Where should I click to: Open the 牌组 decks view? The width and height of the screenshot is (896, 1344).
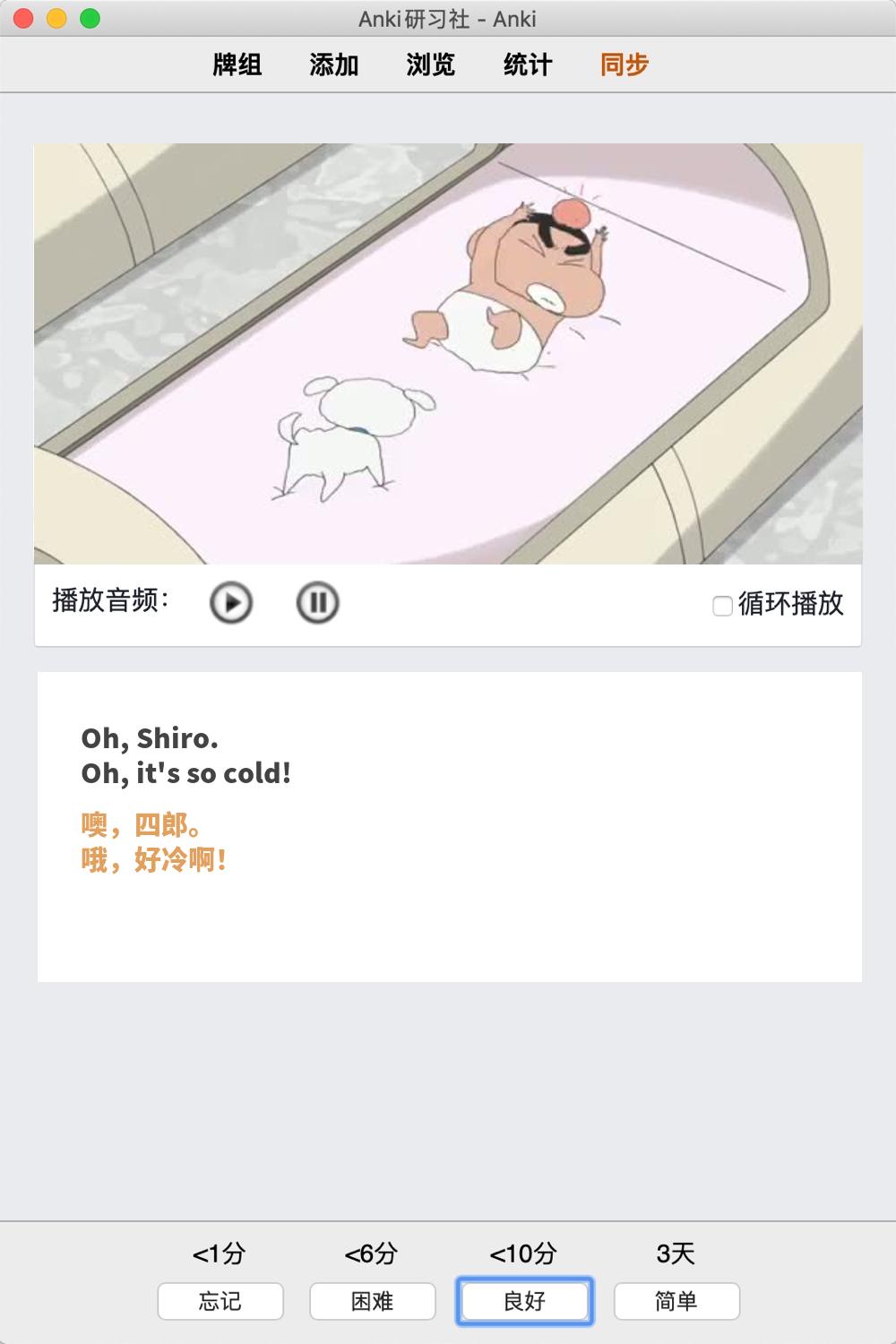237,65
